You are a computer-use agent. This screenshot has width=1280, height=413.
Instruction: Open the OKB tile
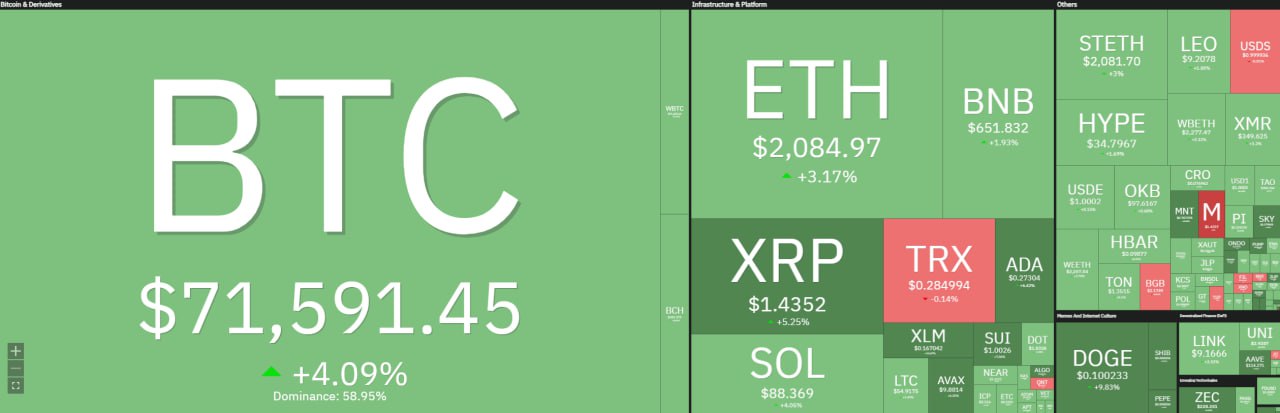1141,196
